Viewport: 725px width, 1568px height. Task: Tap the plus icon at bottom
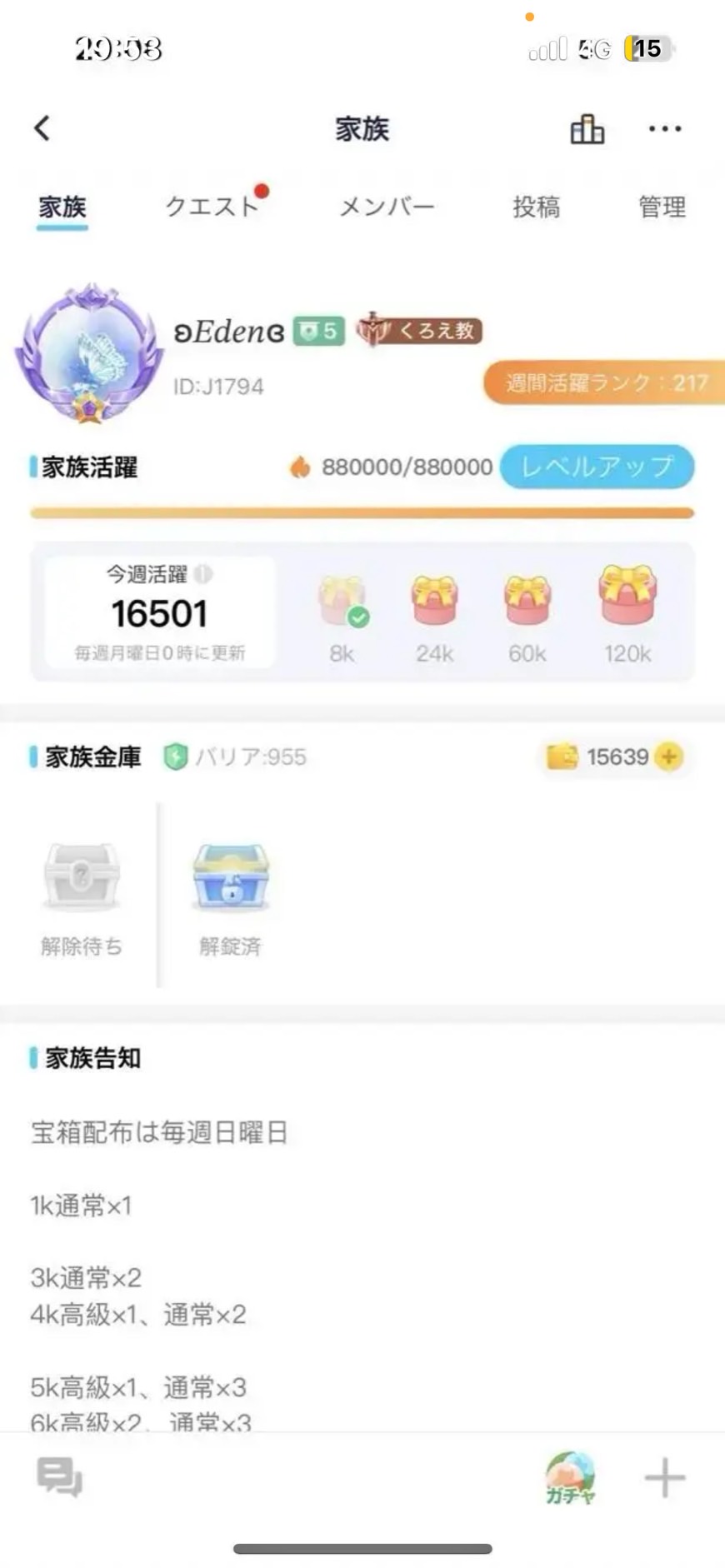pos(664,1478)
